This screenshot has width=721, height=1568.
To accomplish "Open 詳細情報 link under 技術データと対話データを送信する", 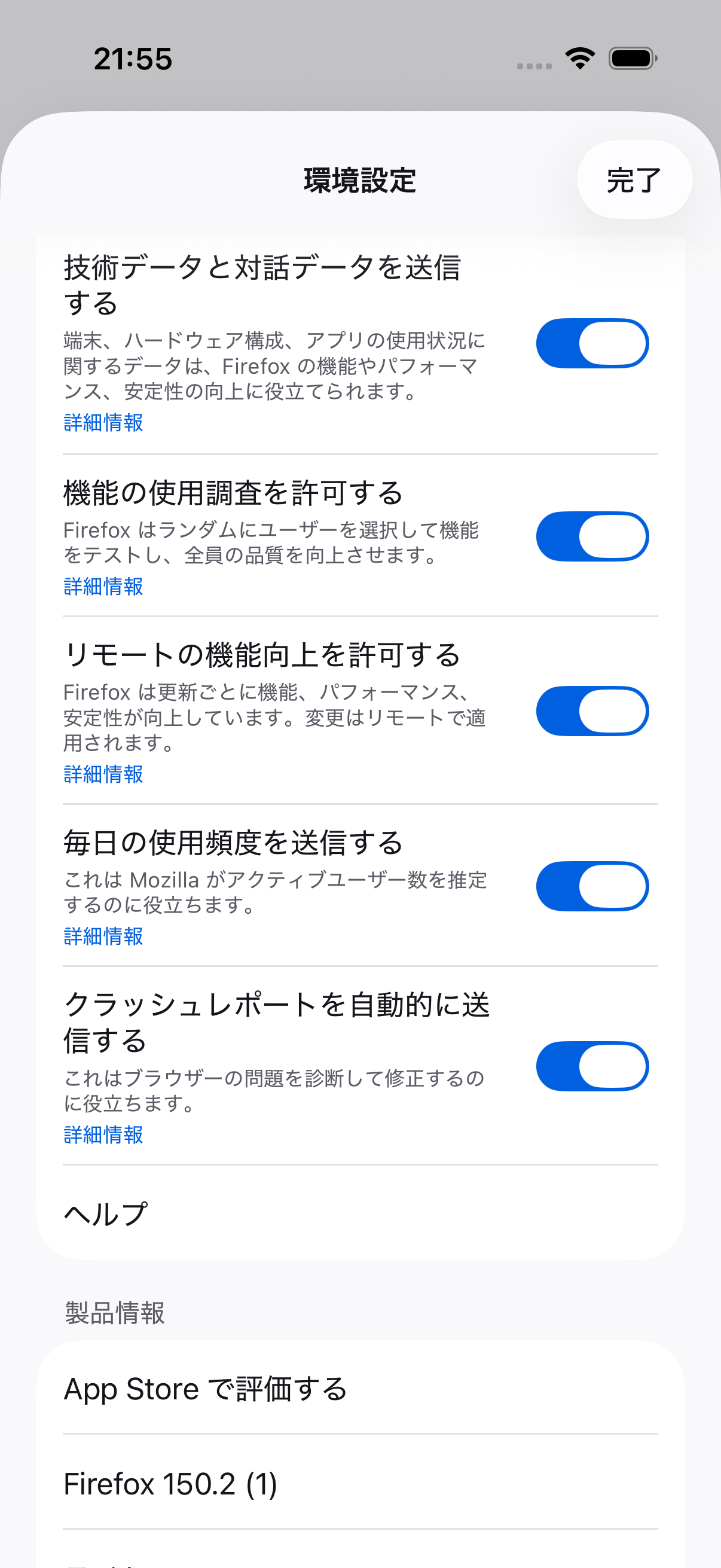I will tap(103, 422).
